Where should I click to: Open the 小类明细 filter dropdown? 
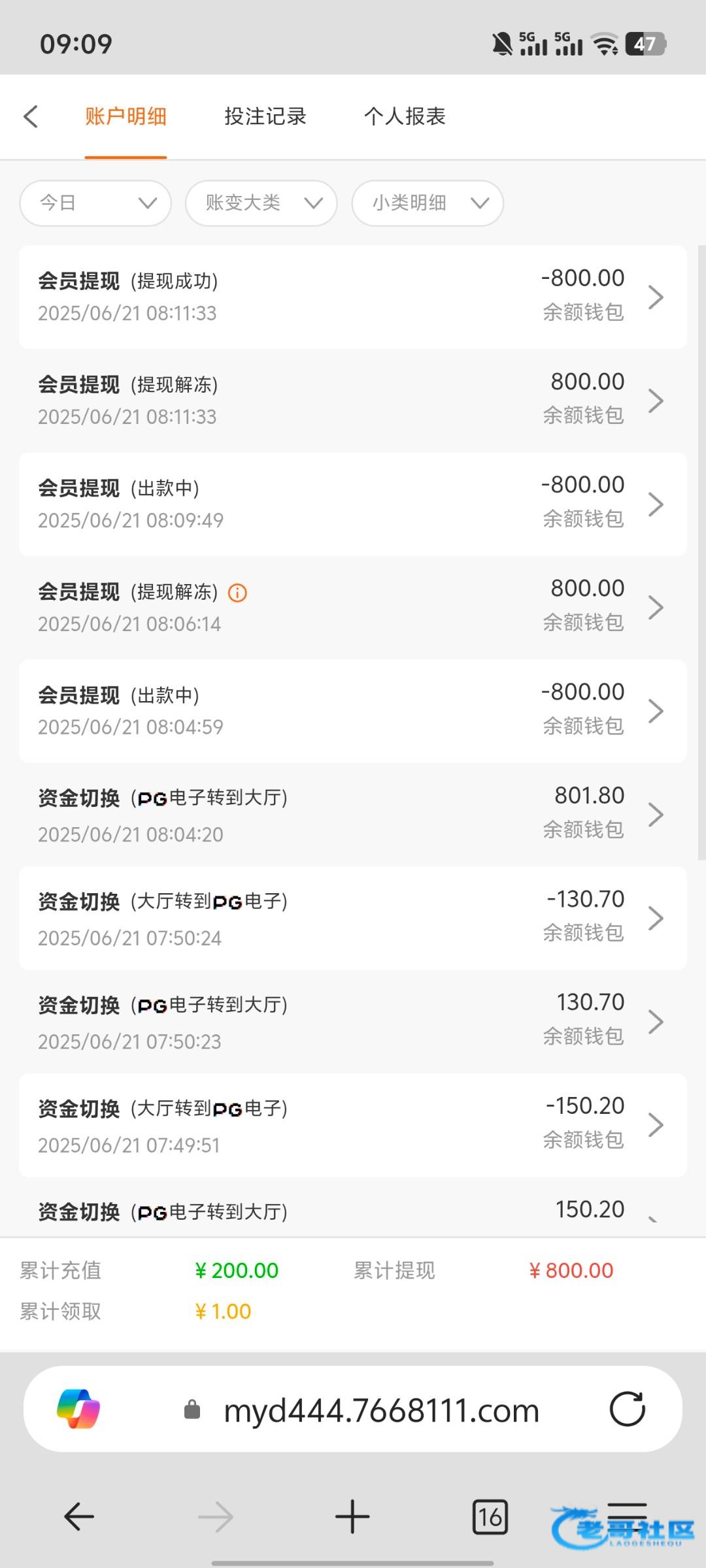pyautogui.click(x=428, y=203)
